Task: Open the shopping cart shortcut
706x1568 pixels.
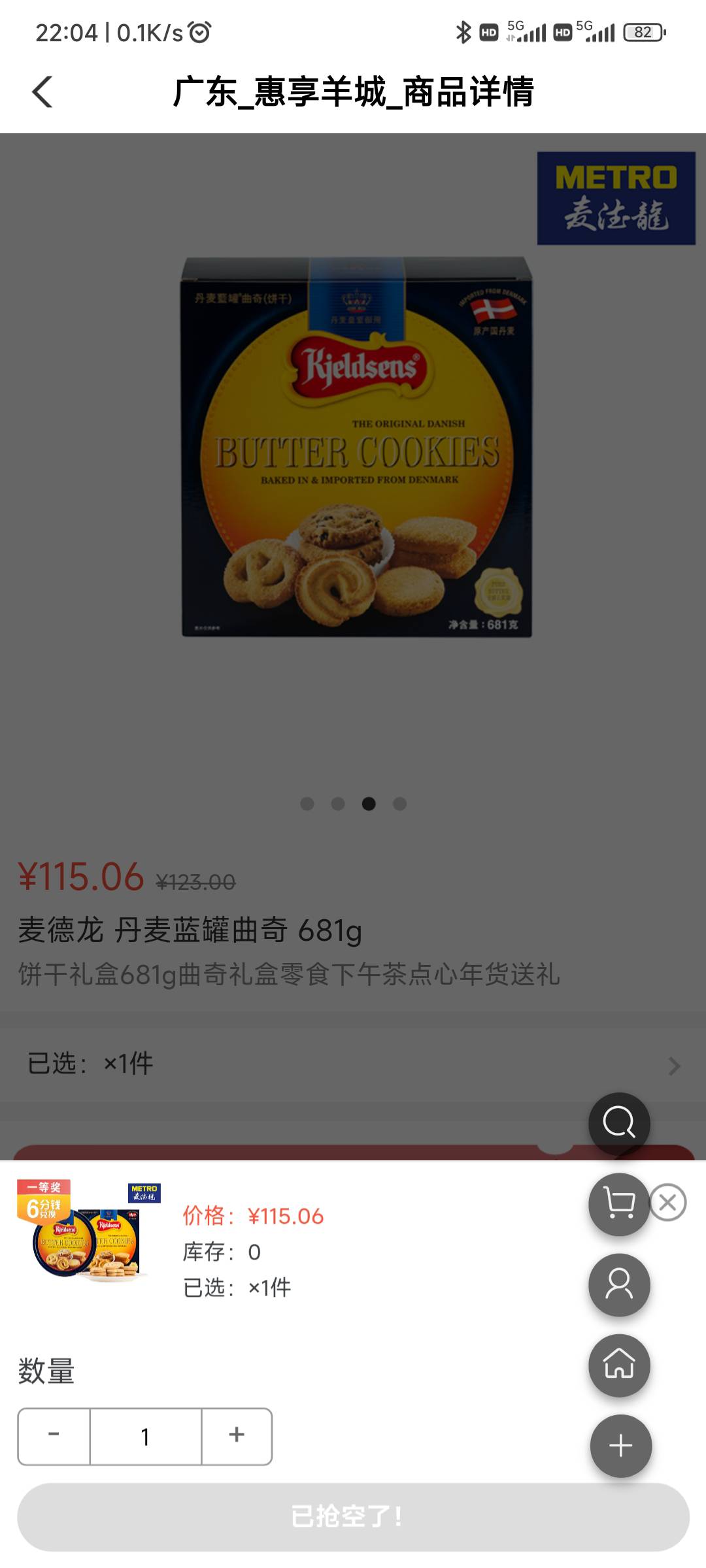Action: tap(619, 1203)
